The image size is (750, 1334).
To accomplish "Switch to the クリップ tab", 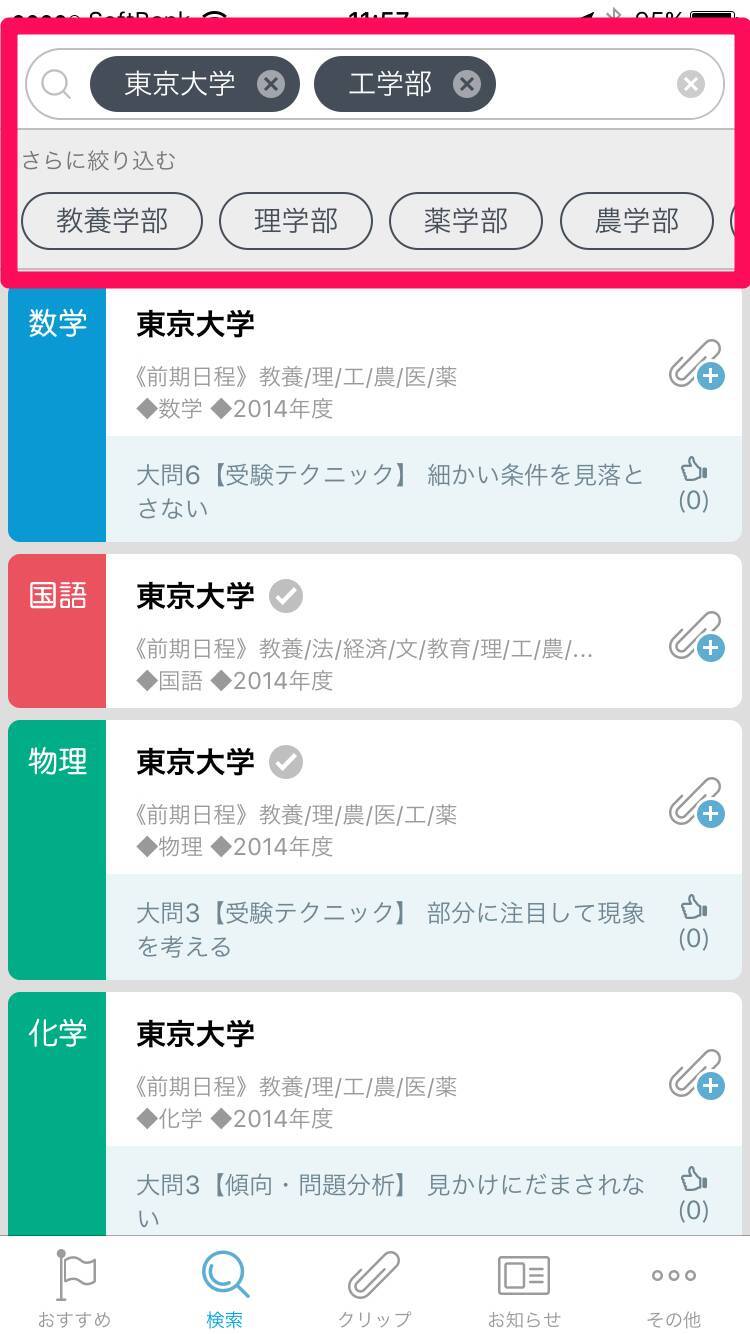I will 374,1287.
